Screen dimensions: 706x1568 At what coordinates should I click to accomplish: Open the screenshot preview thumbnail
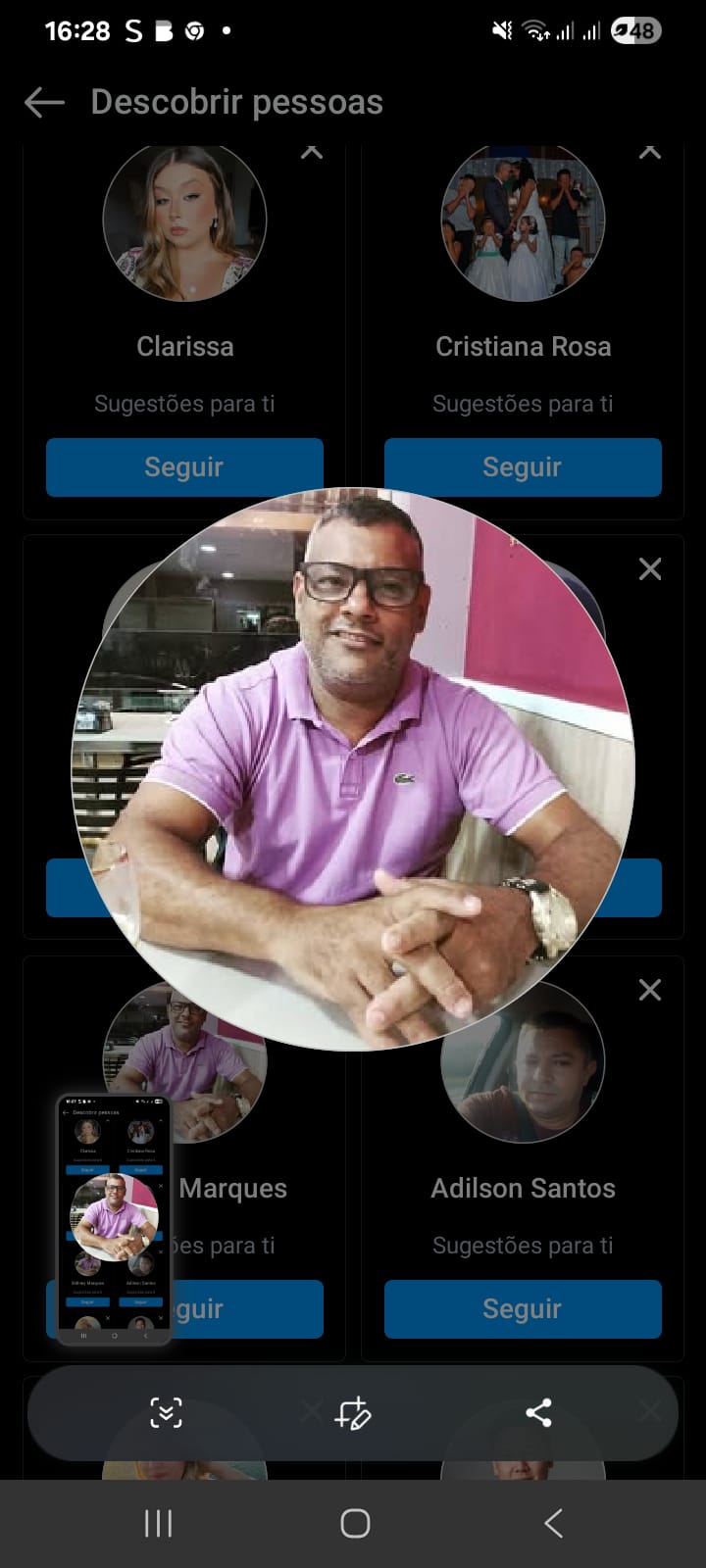point(114,1220)
